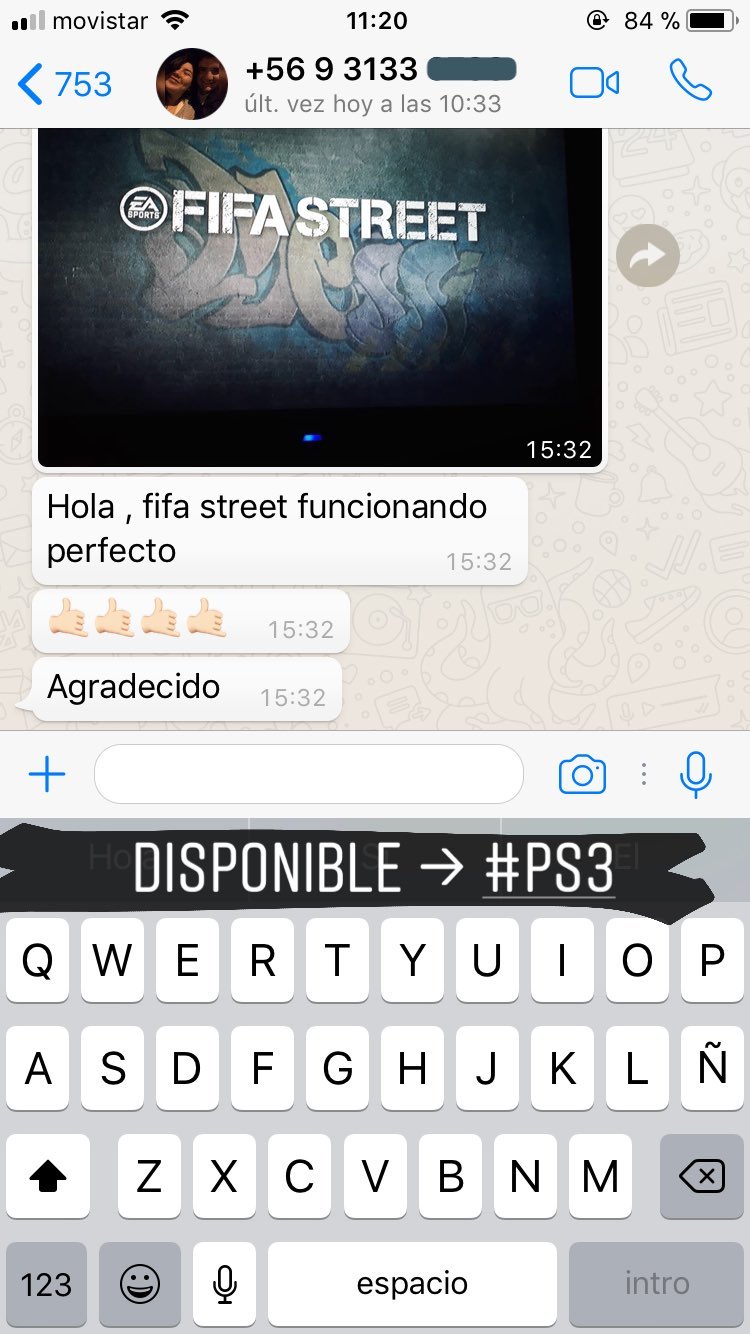Tap the backspace key
Screen dimensions: 750x1334
tap(702, 1176)
